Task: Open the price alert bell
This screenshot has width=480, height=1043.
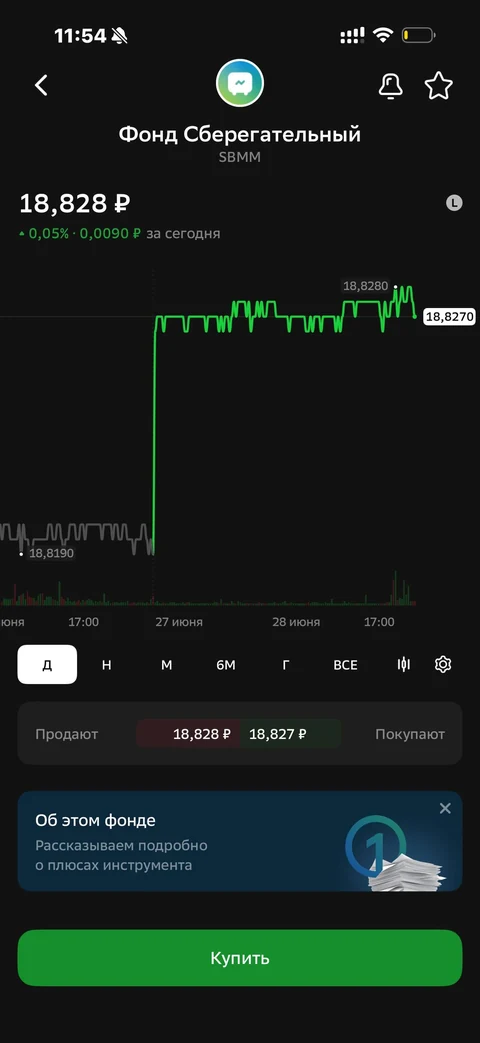Action: pyautogui.click(x=390, y=86)
